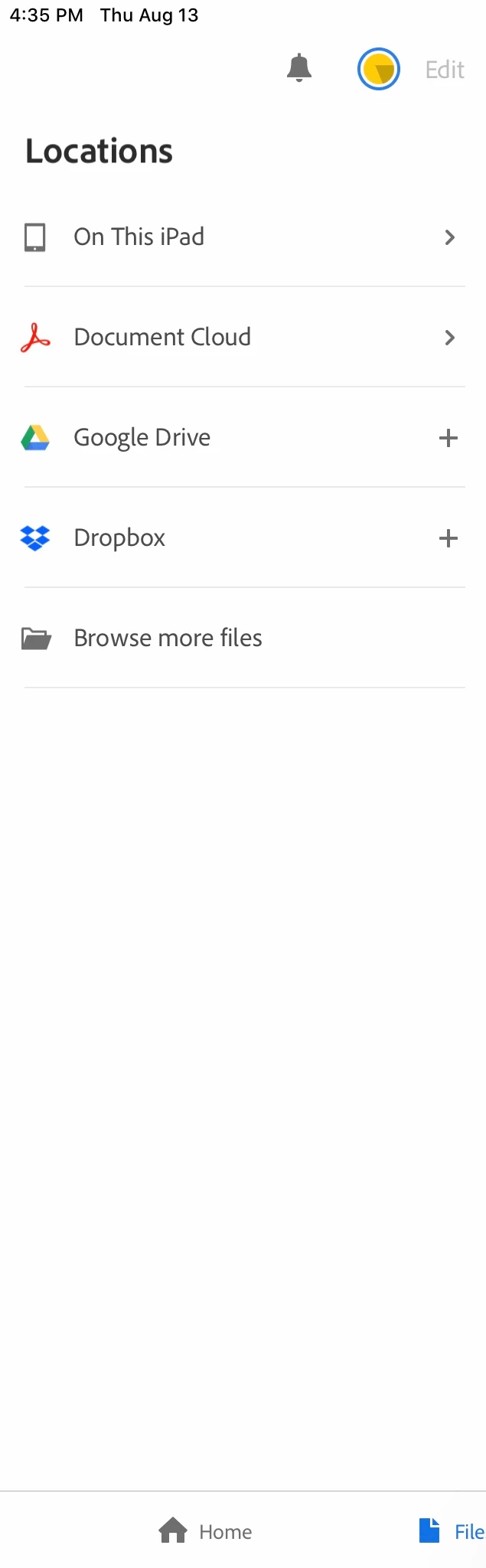Open the profile avatar

pos(379,69)
